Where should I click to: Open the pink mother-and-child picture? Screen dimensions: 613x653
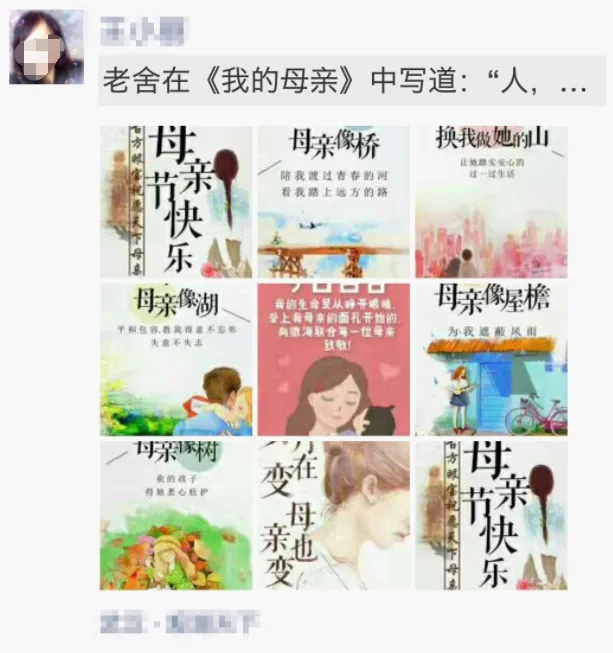tap(334, 358)
